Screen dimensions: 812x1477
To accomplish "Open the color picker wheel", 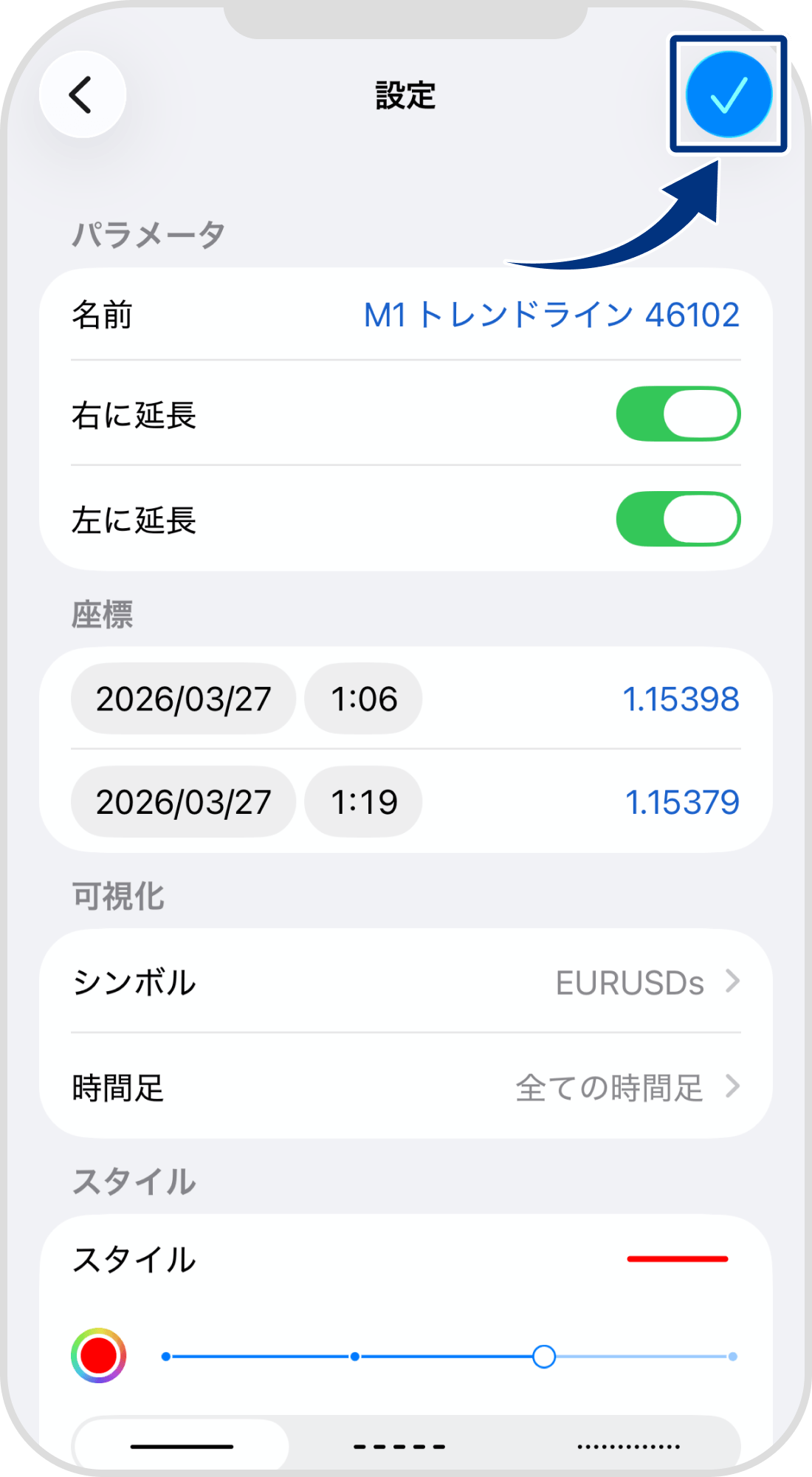I will pyautogui.click(x=98, y=1355).
